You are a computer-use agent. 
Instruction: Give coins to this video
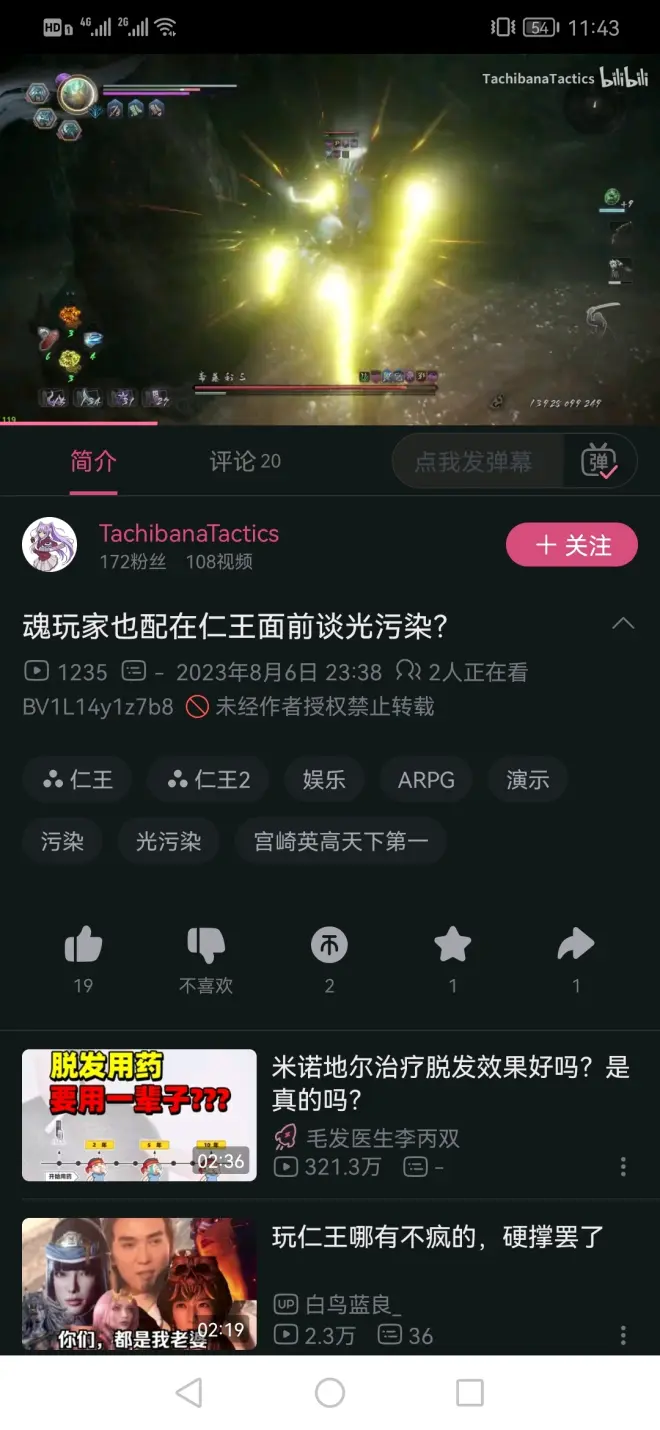pyautogui.click(x=329, y=945)
